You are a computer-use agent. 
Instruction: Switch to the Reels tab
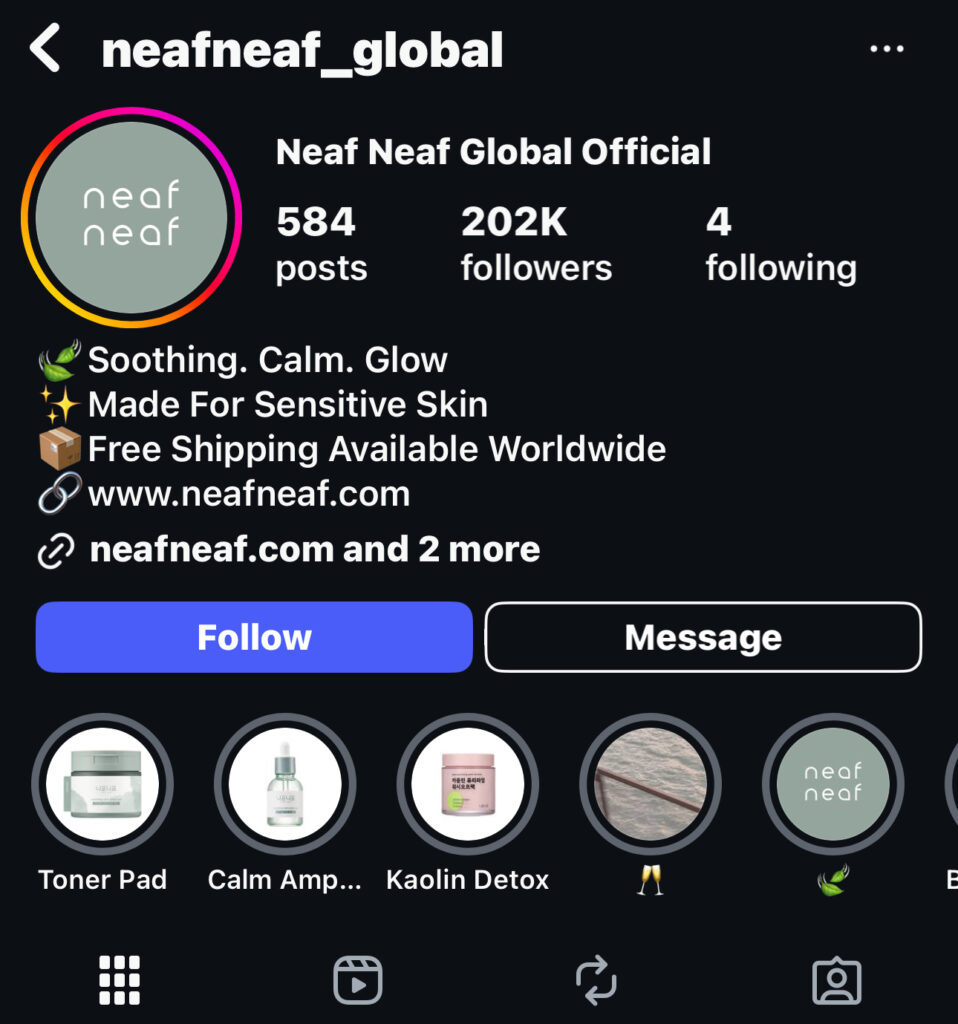point(357,979)
